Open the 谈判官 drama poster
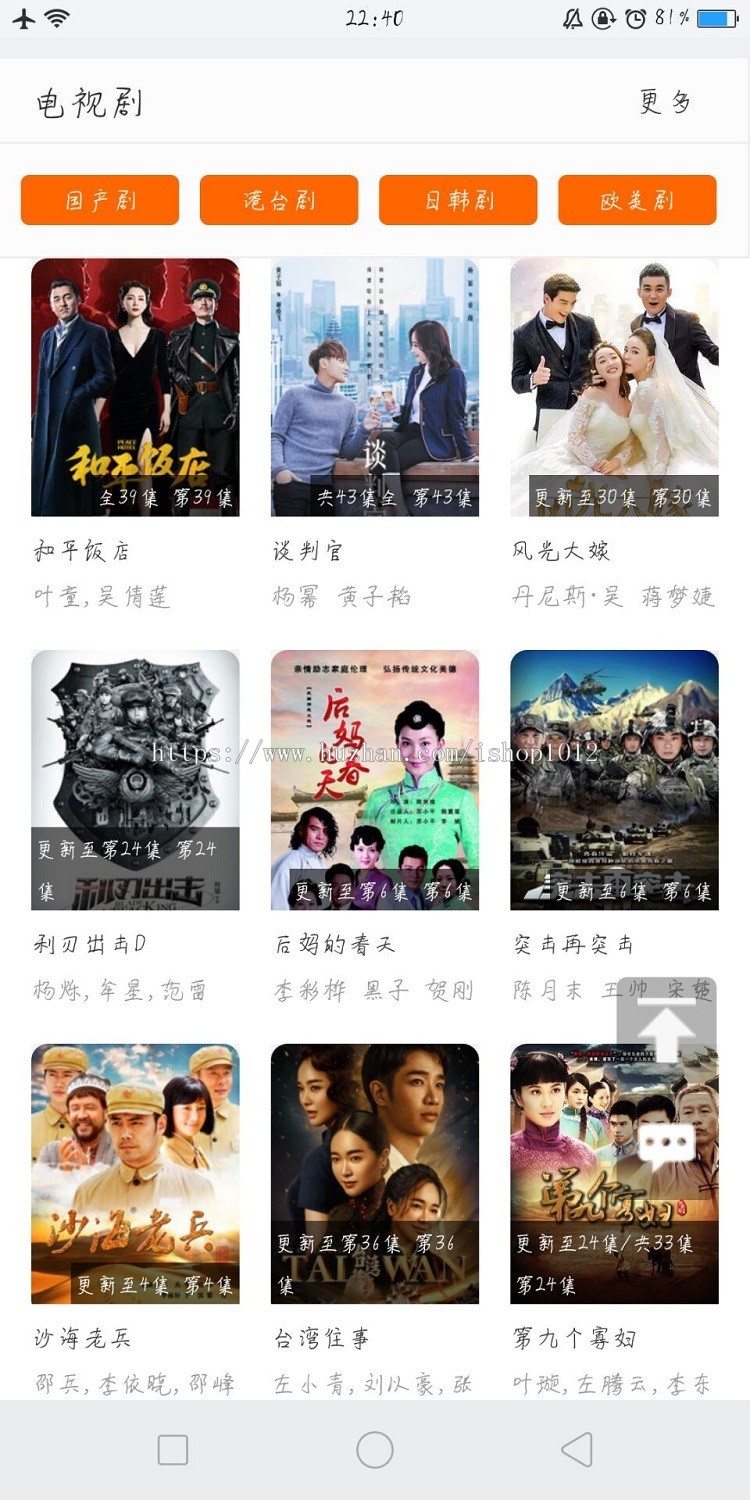Screen dimensions: 750x1500 [375, 385]
